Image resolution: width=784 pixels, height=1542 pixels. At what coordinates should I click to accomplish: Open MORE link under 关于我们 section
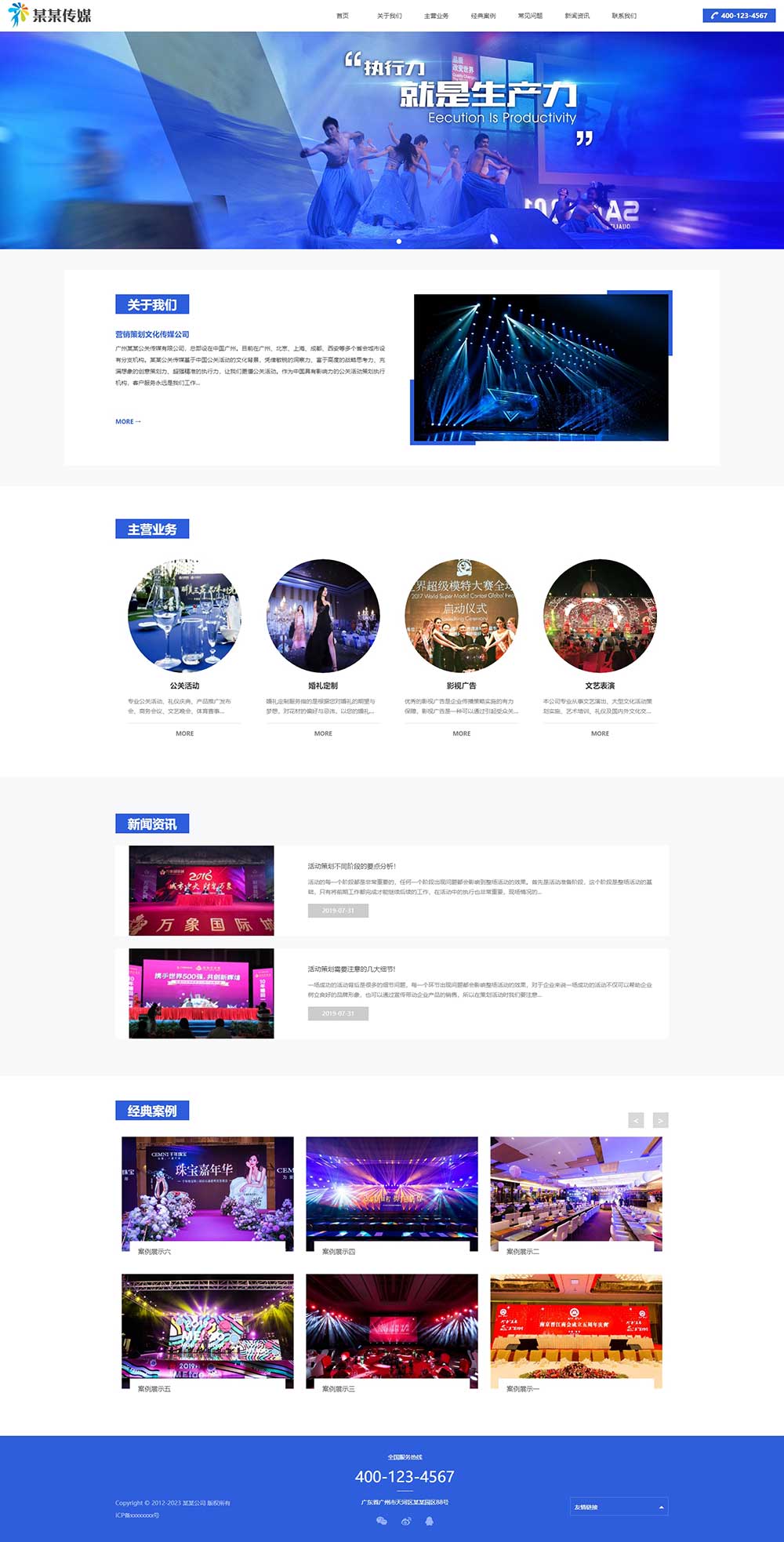coord(128,421)
